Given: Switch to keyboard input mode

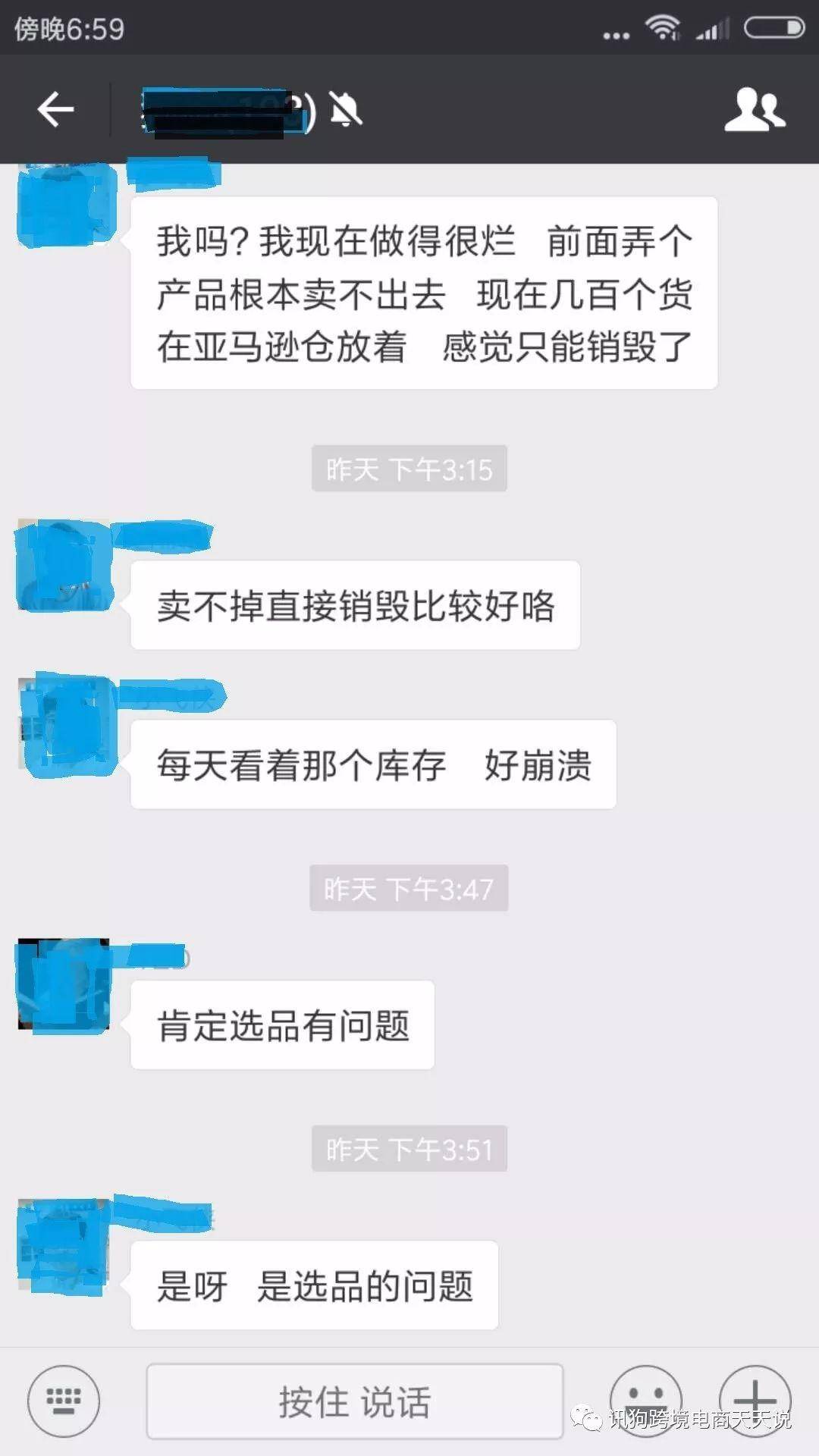Looking at the screenshot, I should pyautogui.click(x=64, y=1401).
